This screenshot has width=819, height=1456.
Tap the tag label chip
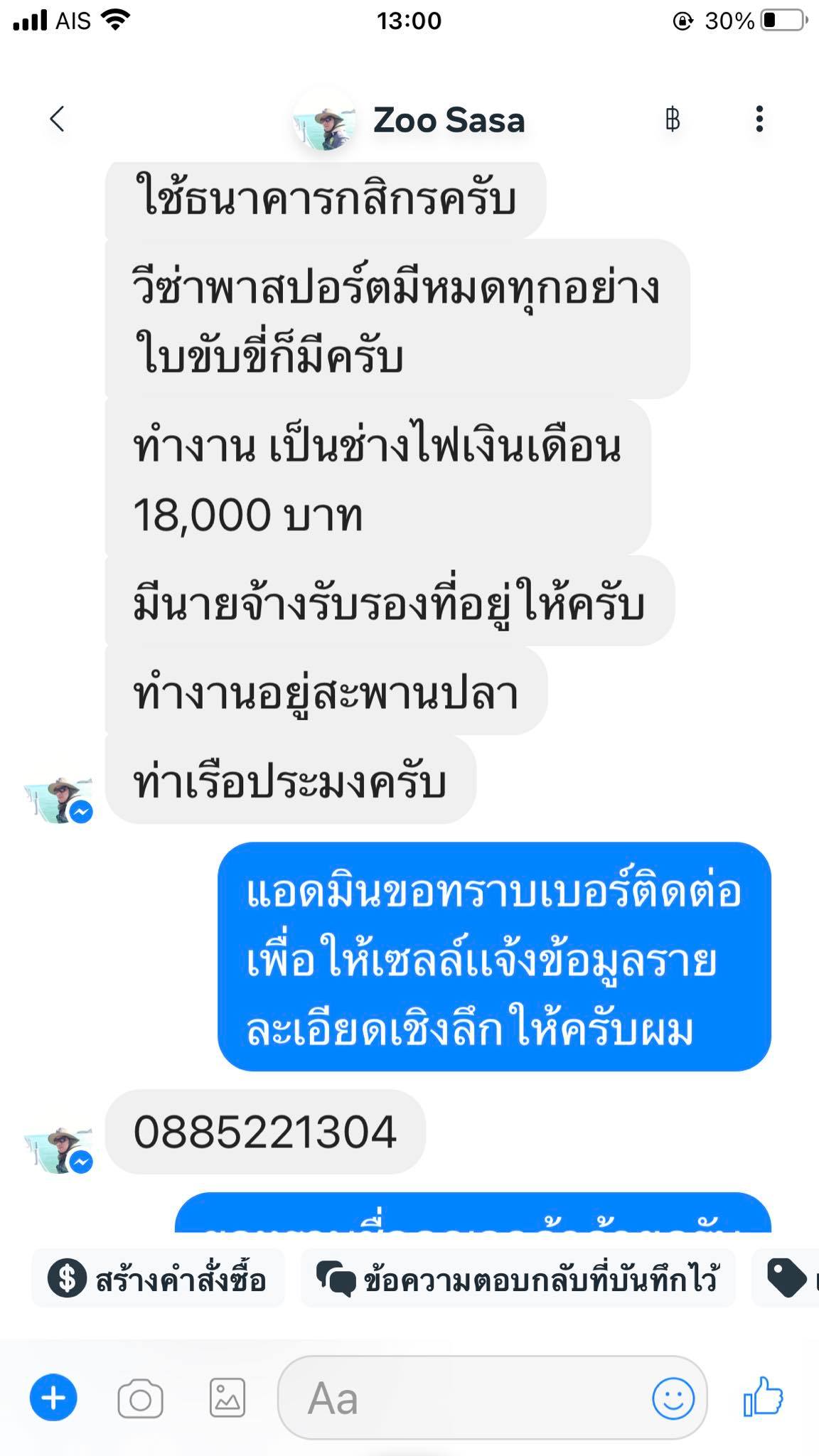[x=786, y=1278]
